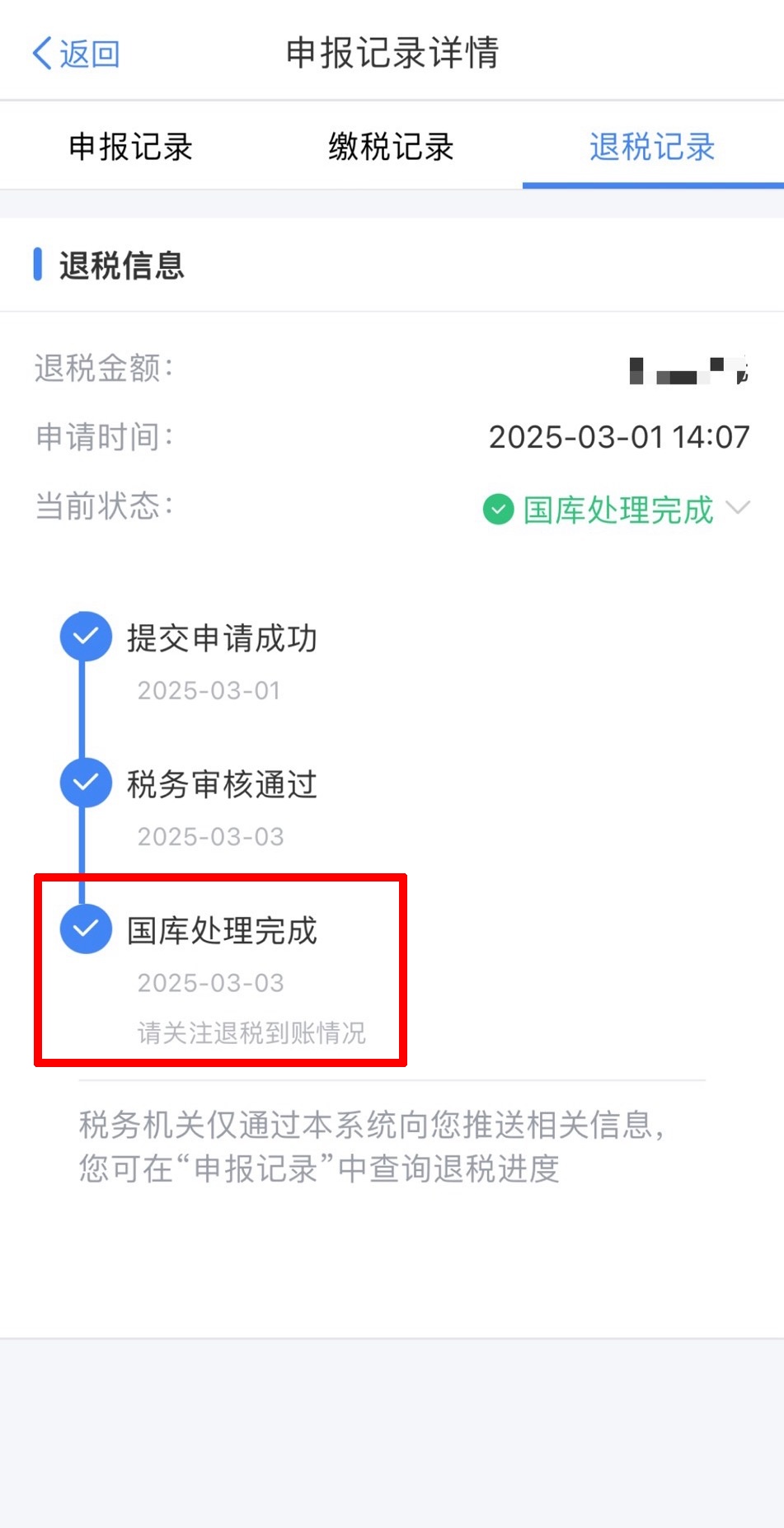Select the 2025-03-03 date under 国库处理完成
The width and height of the screenshot is (784, 1528).
tap(210, 982)
